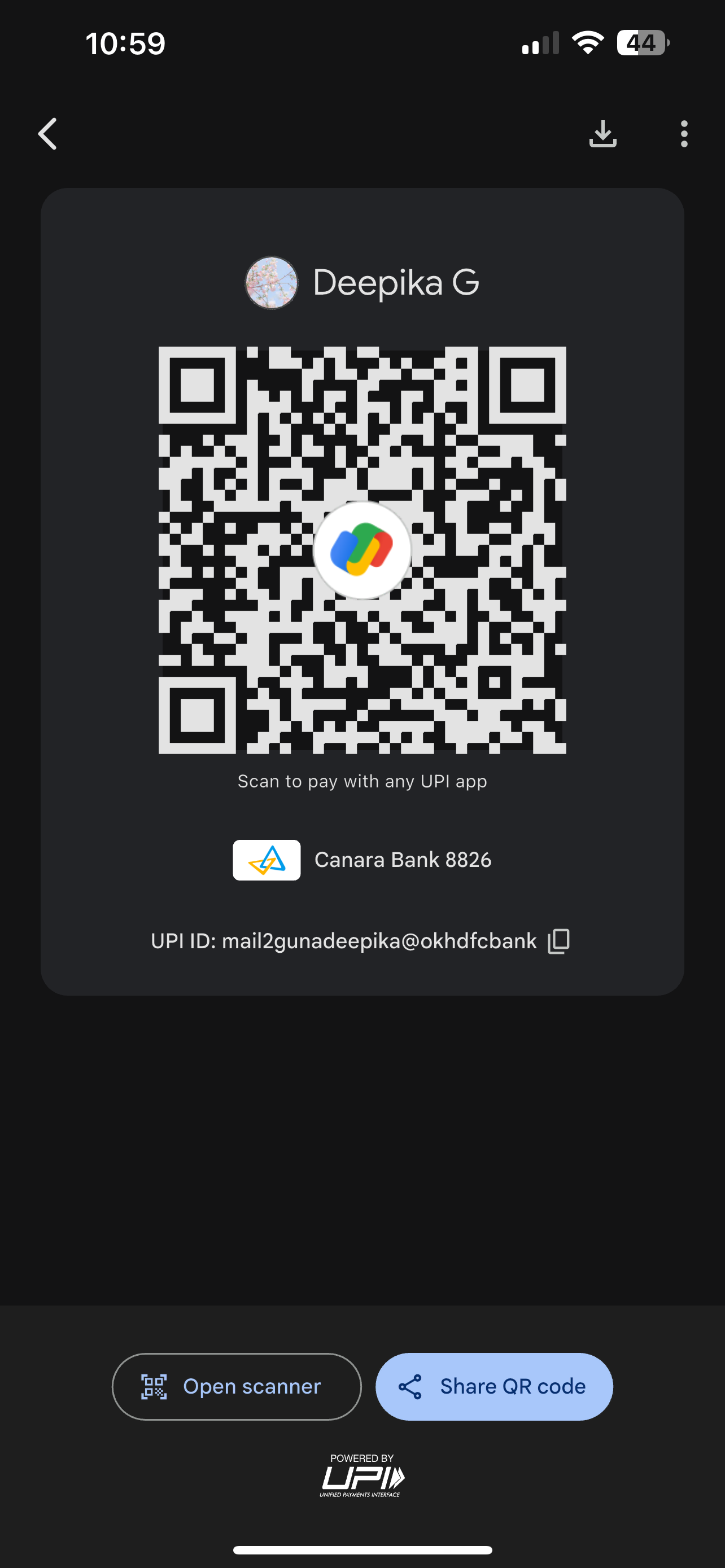Open the three-dot overflow menu
Image resolution: width=725 pixels, height=1568 pixels.
coord(684,134)
